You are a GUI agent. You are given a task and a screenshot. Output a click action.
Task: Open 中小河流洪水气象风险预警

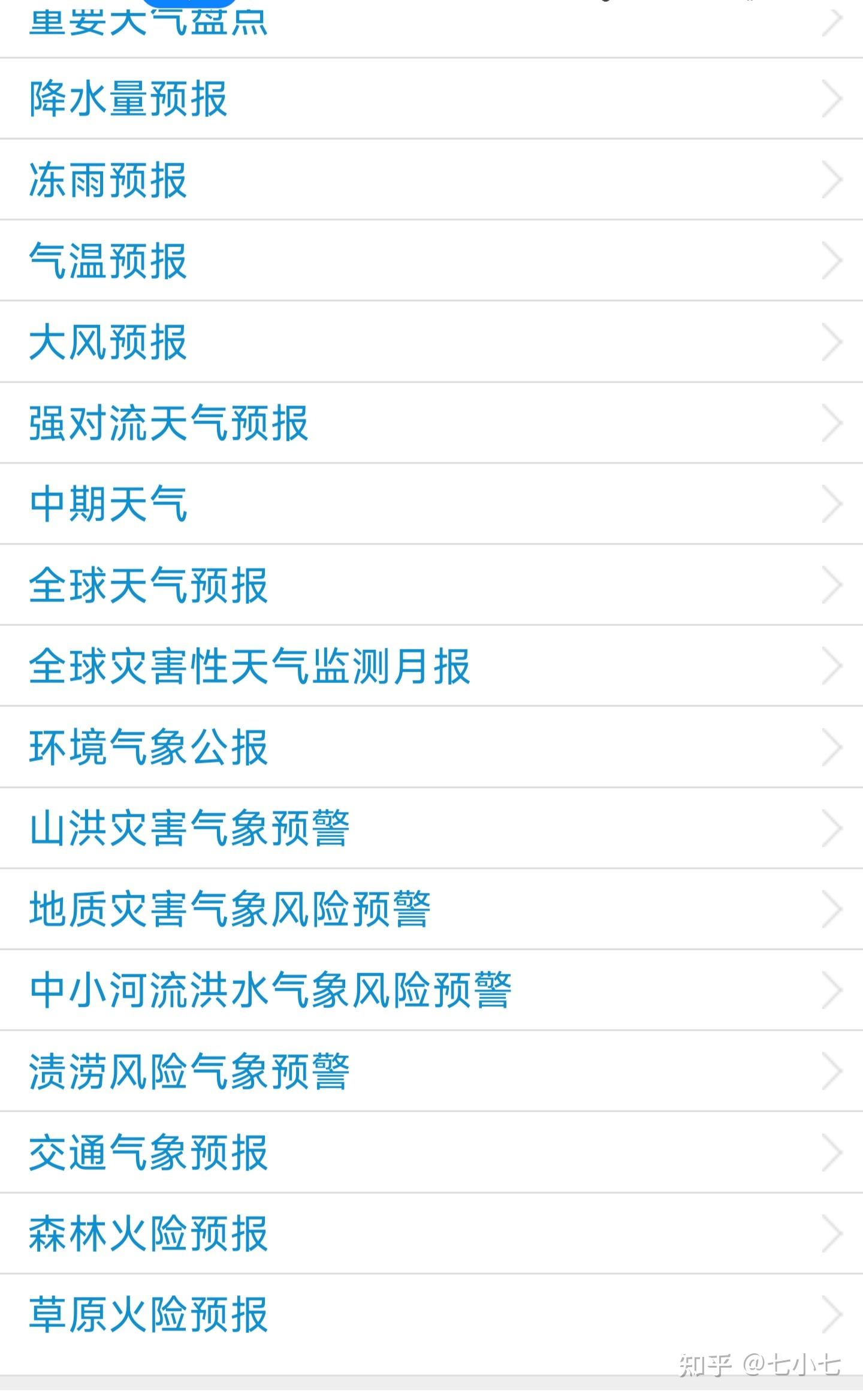(x=431, y=990)
